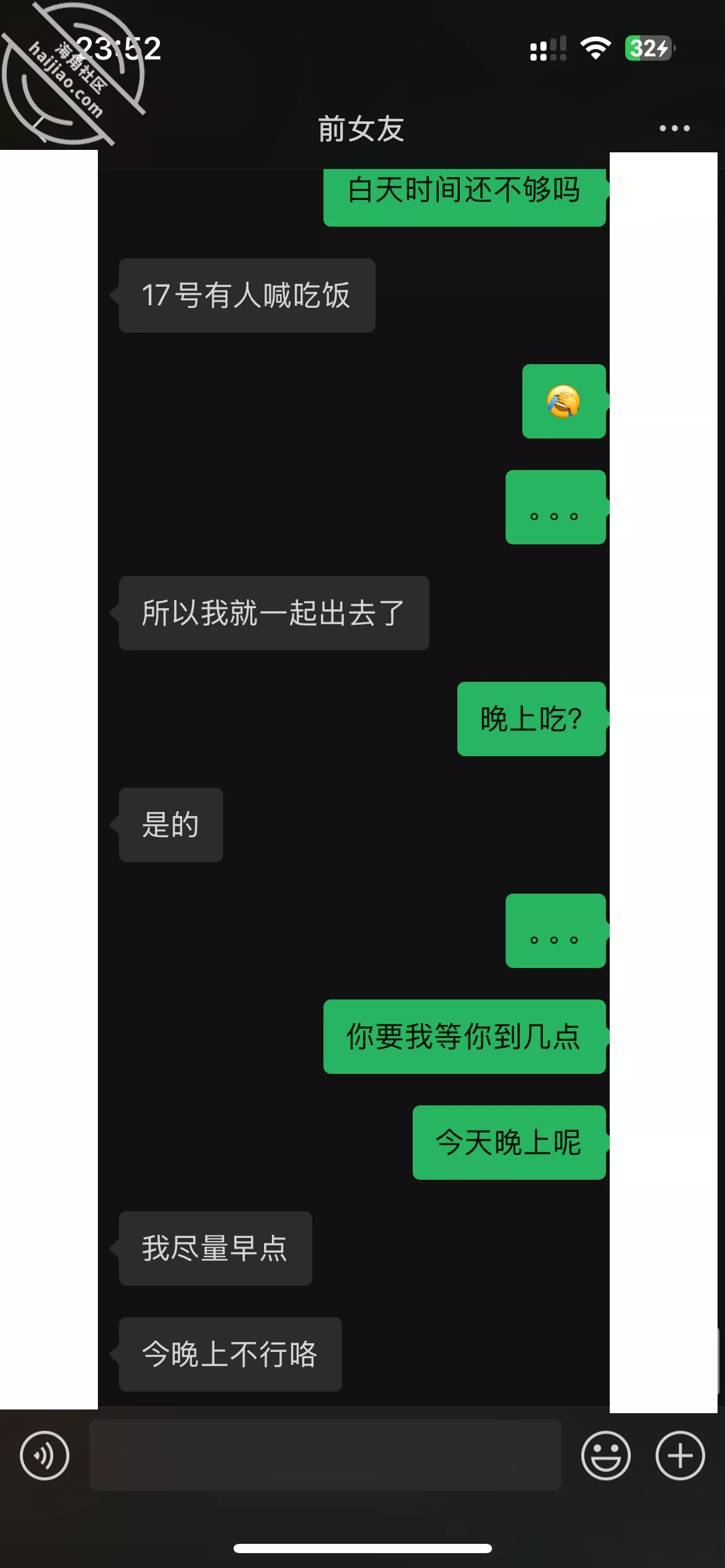Open the plus attachments menu
725x1568 pixels.
tap(680, 1455)
